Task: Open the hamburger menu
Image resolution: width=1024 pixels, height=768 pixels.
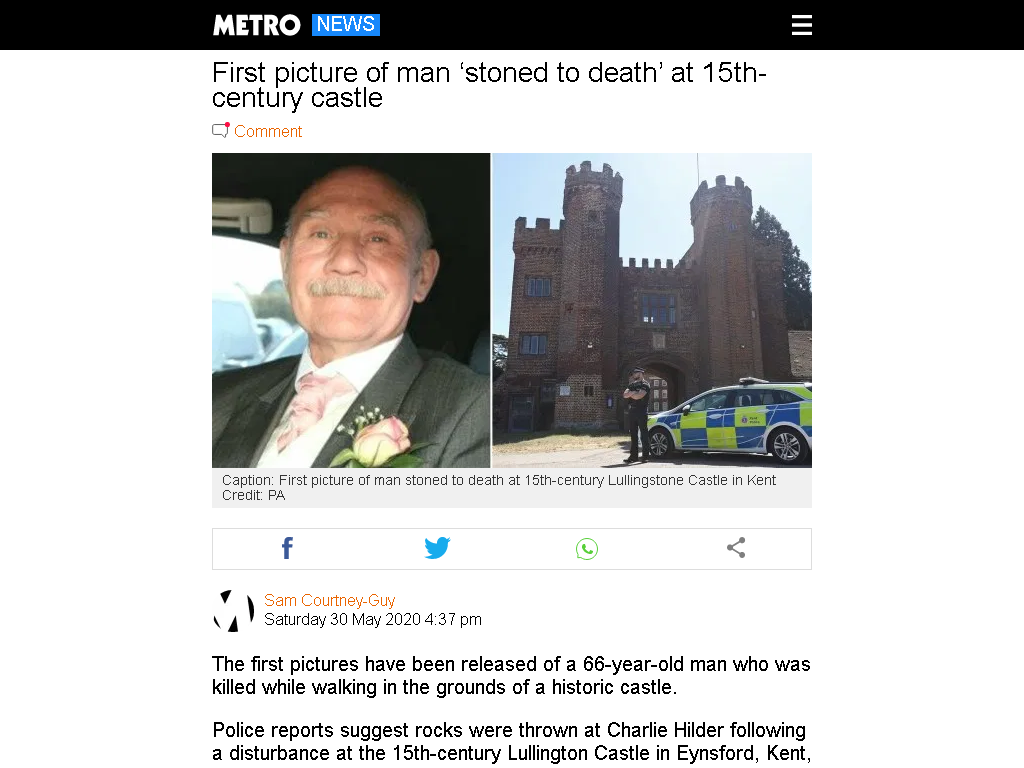Action: pos(801,25)
